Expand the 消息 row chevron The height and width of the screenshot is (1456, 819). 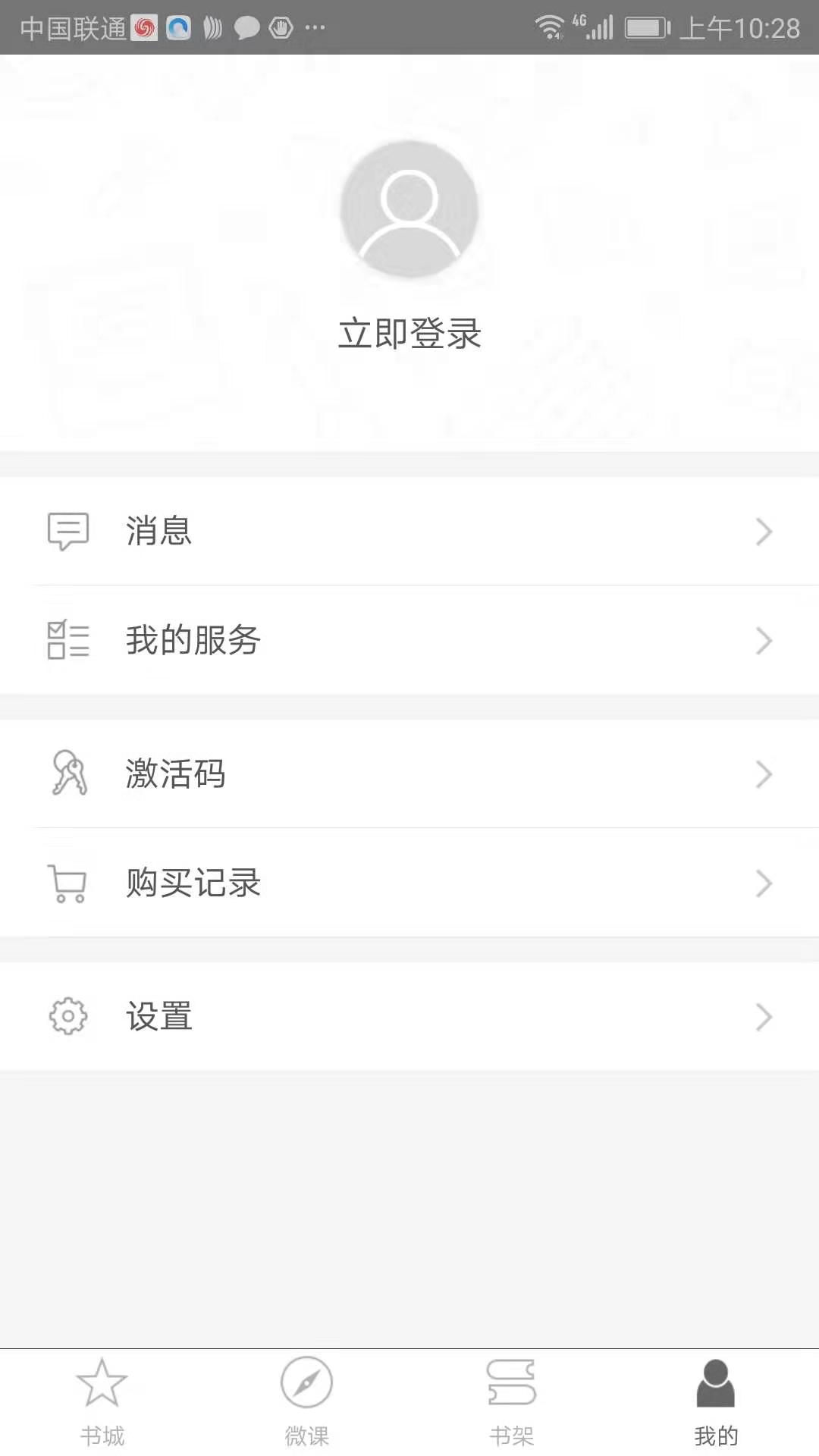pos(764,531)
